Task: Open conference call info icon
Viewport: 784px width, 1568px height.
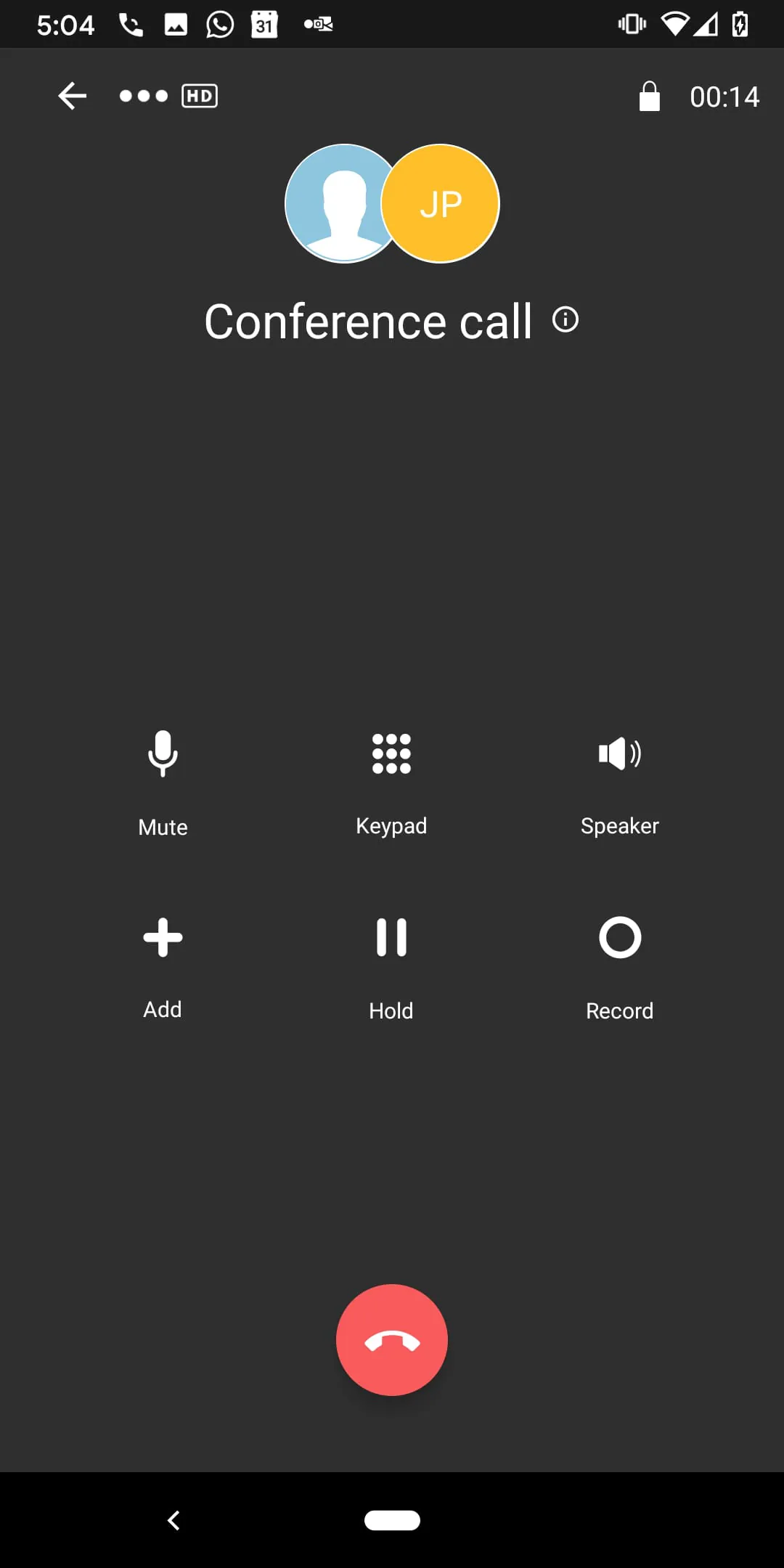Action: tap(565, 319)
